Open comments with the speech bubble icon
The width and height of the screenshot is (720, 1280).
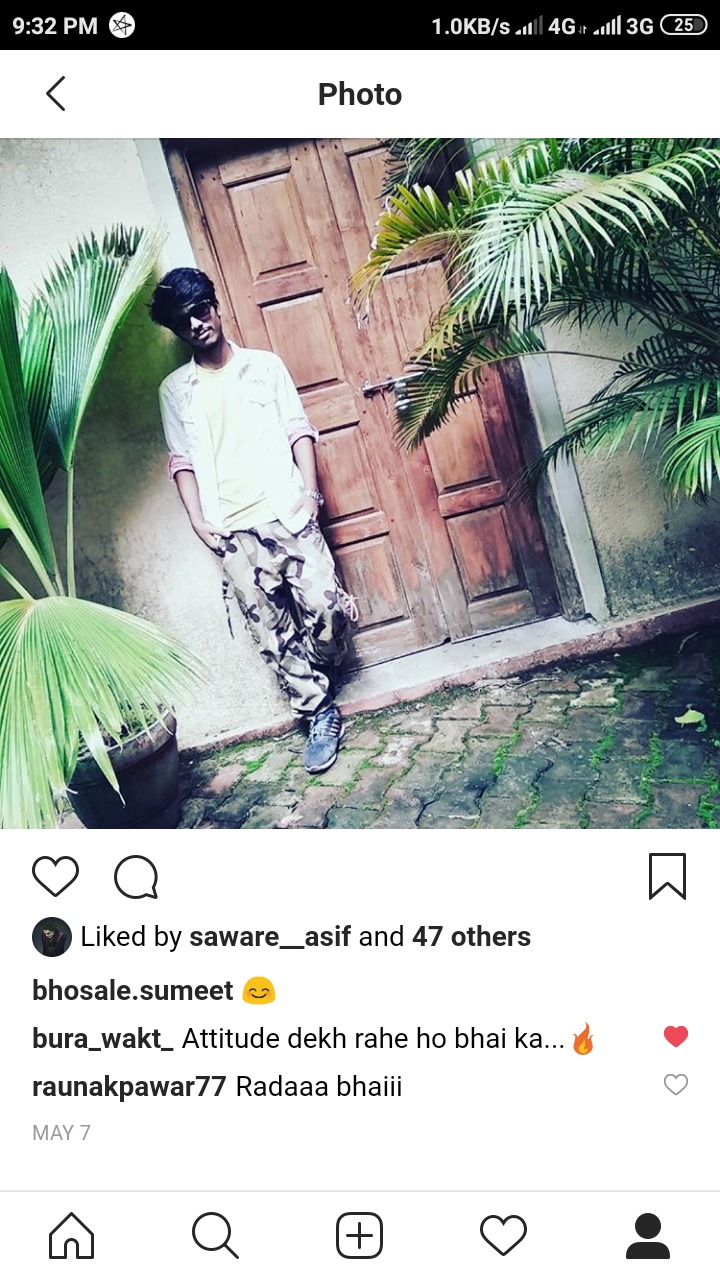[136, 877]
